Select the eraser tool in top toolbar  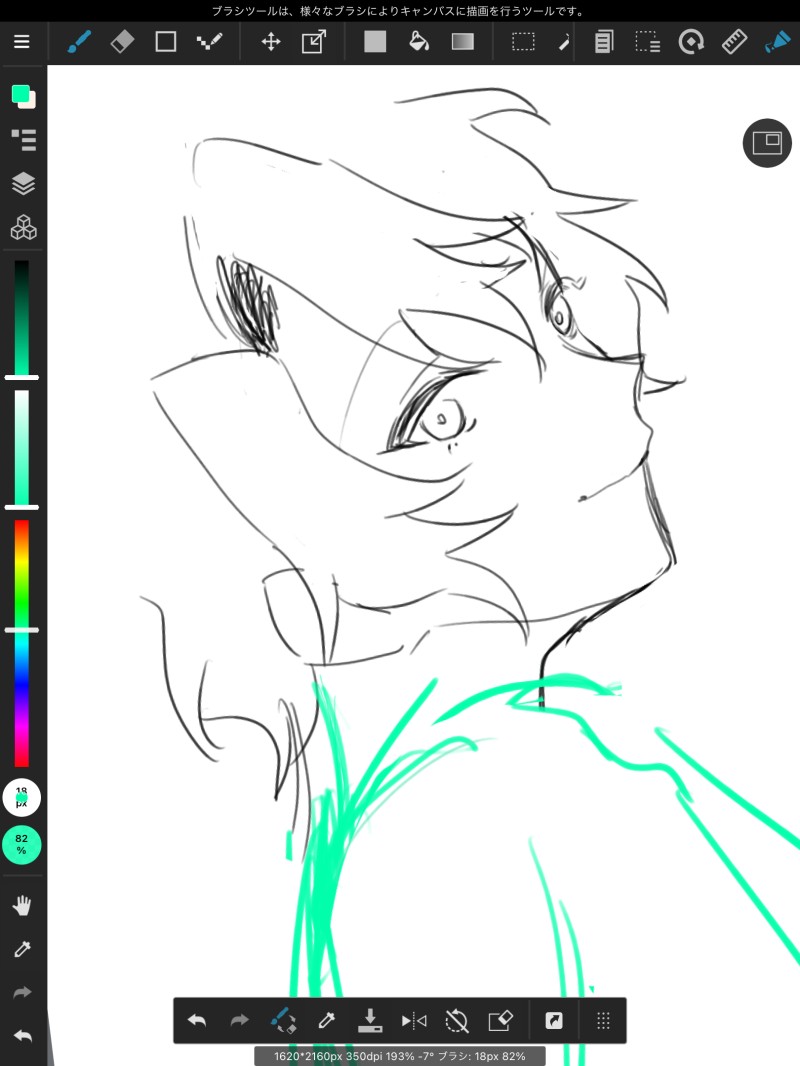pos(122,42)
